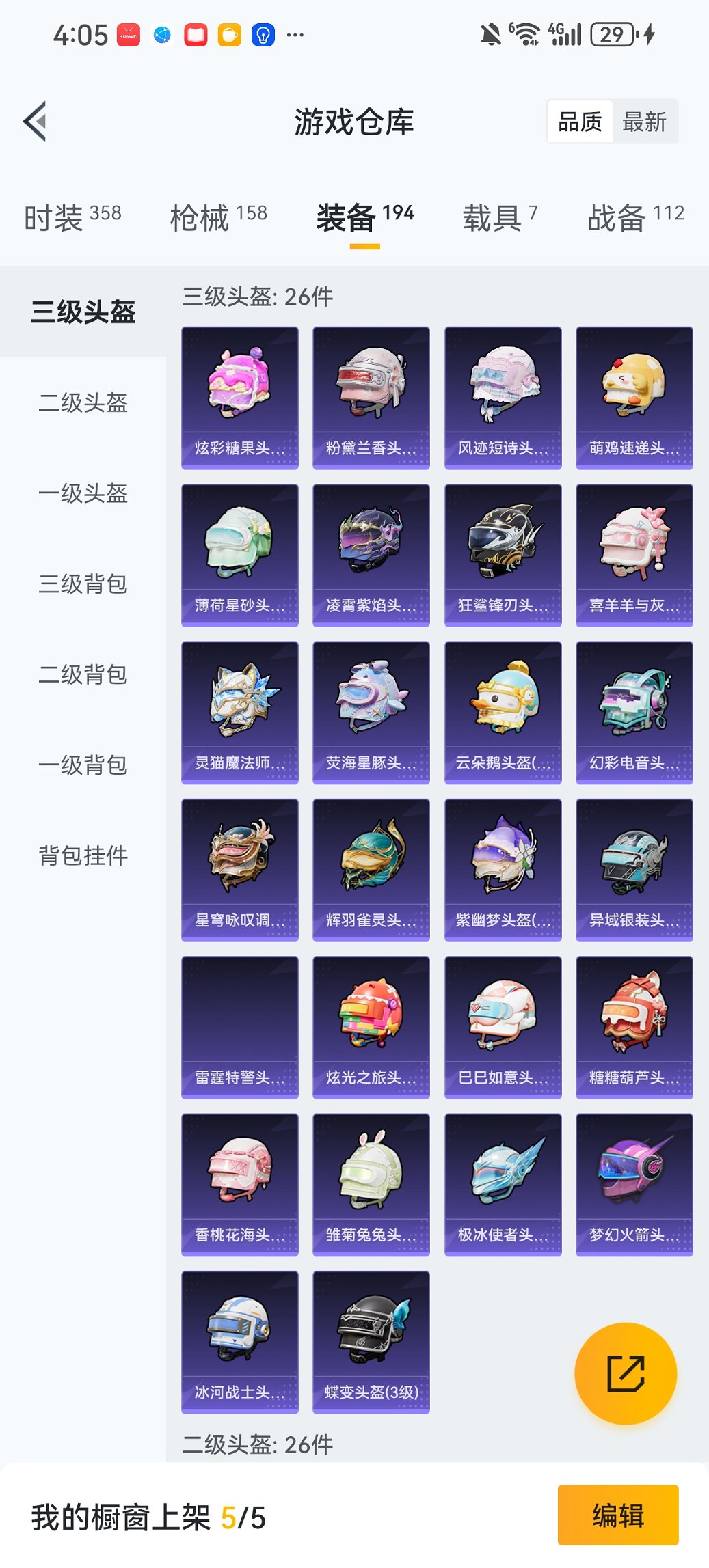The height and width of the screenshot is (1568, 709).
Task: Enable 品质 sorting mode
Action: point(582,121)
